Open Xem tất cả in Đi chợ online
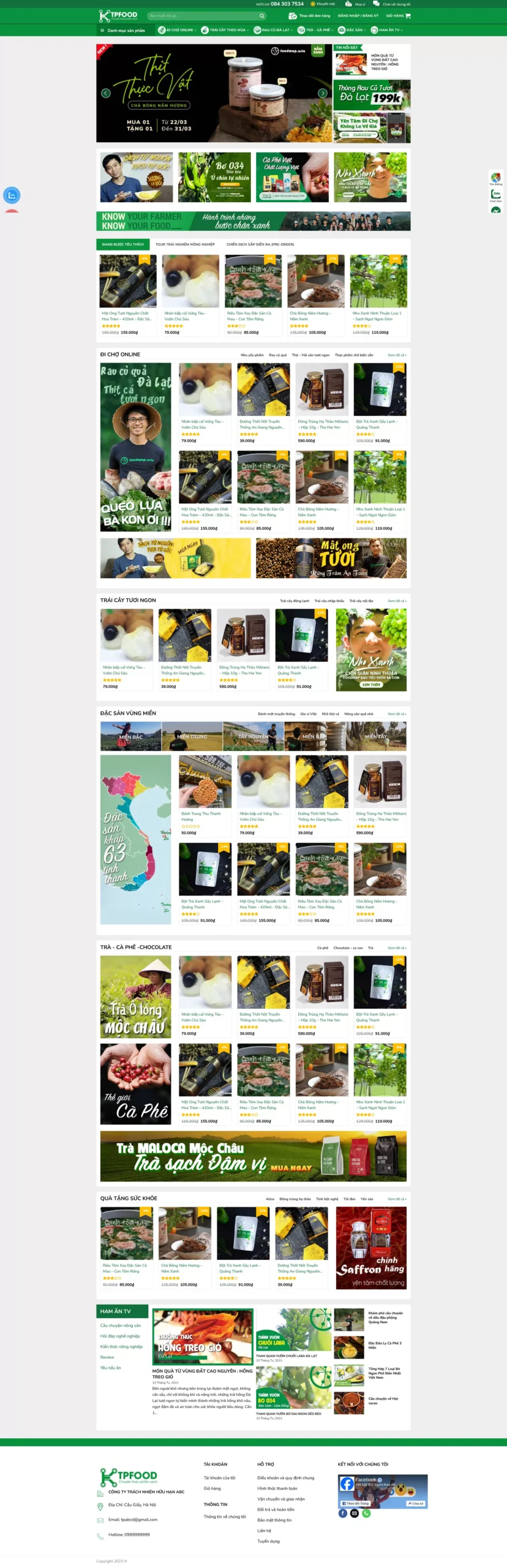The width and height of the screenshot is (507, 1568). click(397, 355)
